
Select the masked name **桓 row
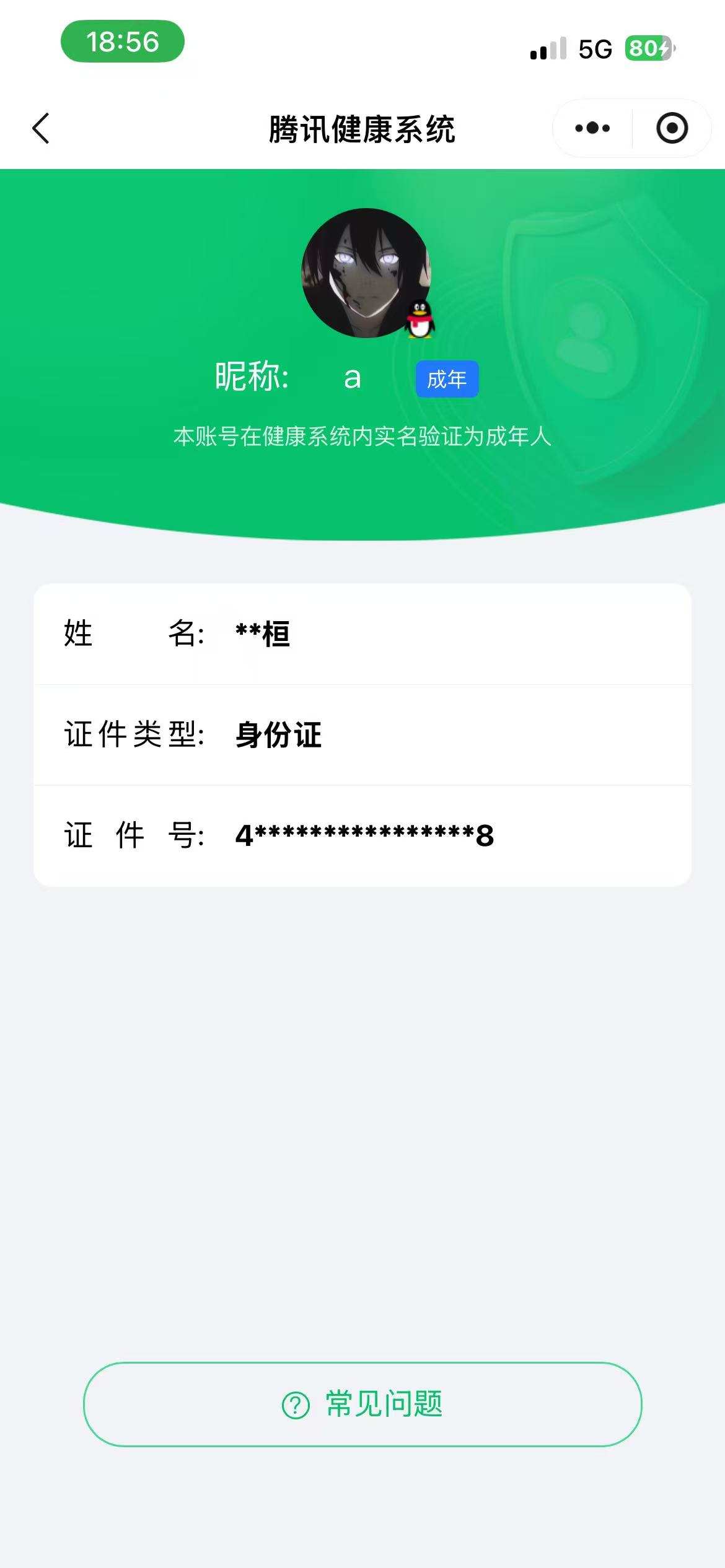click(x=362, y=635)
